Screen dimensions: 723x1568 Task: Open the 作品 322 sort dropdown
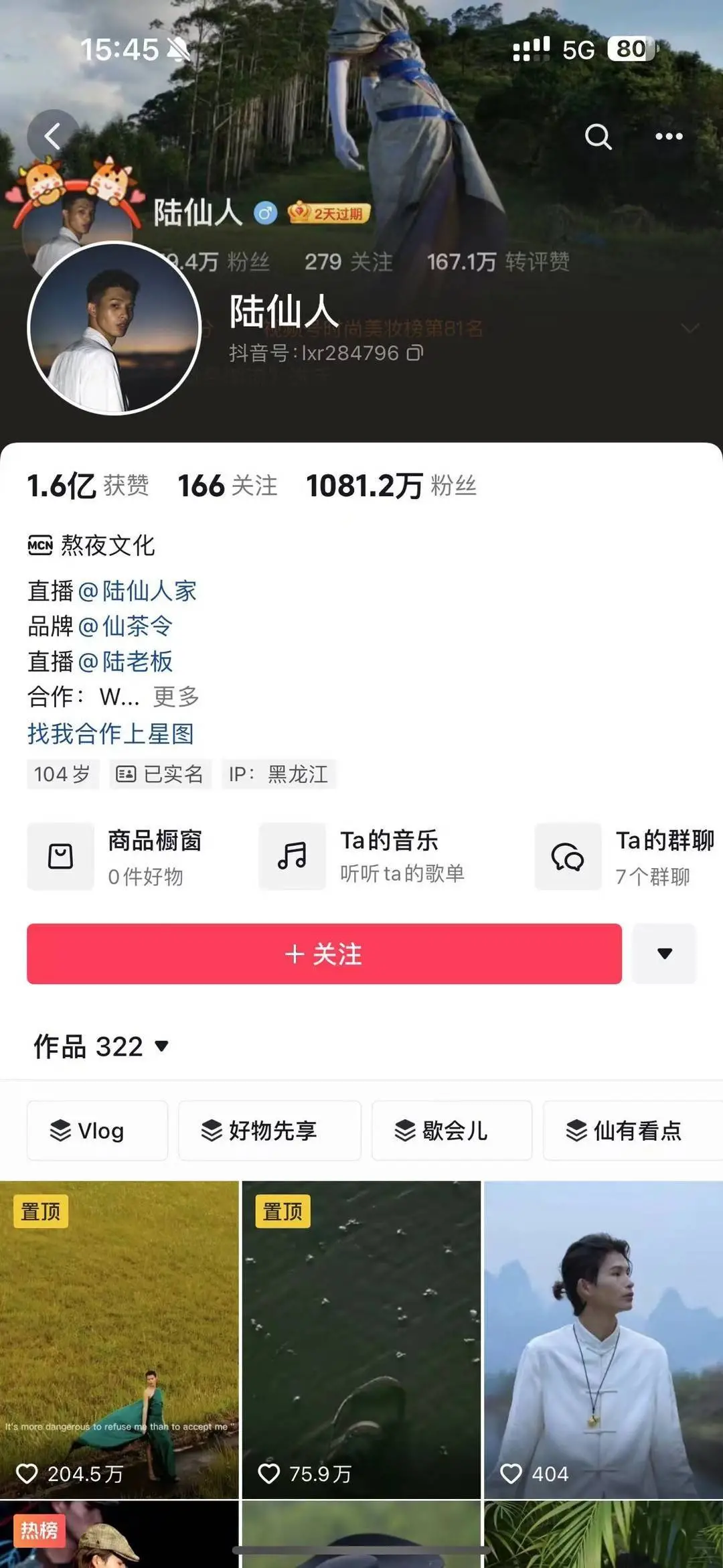point(102,1046)
